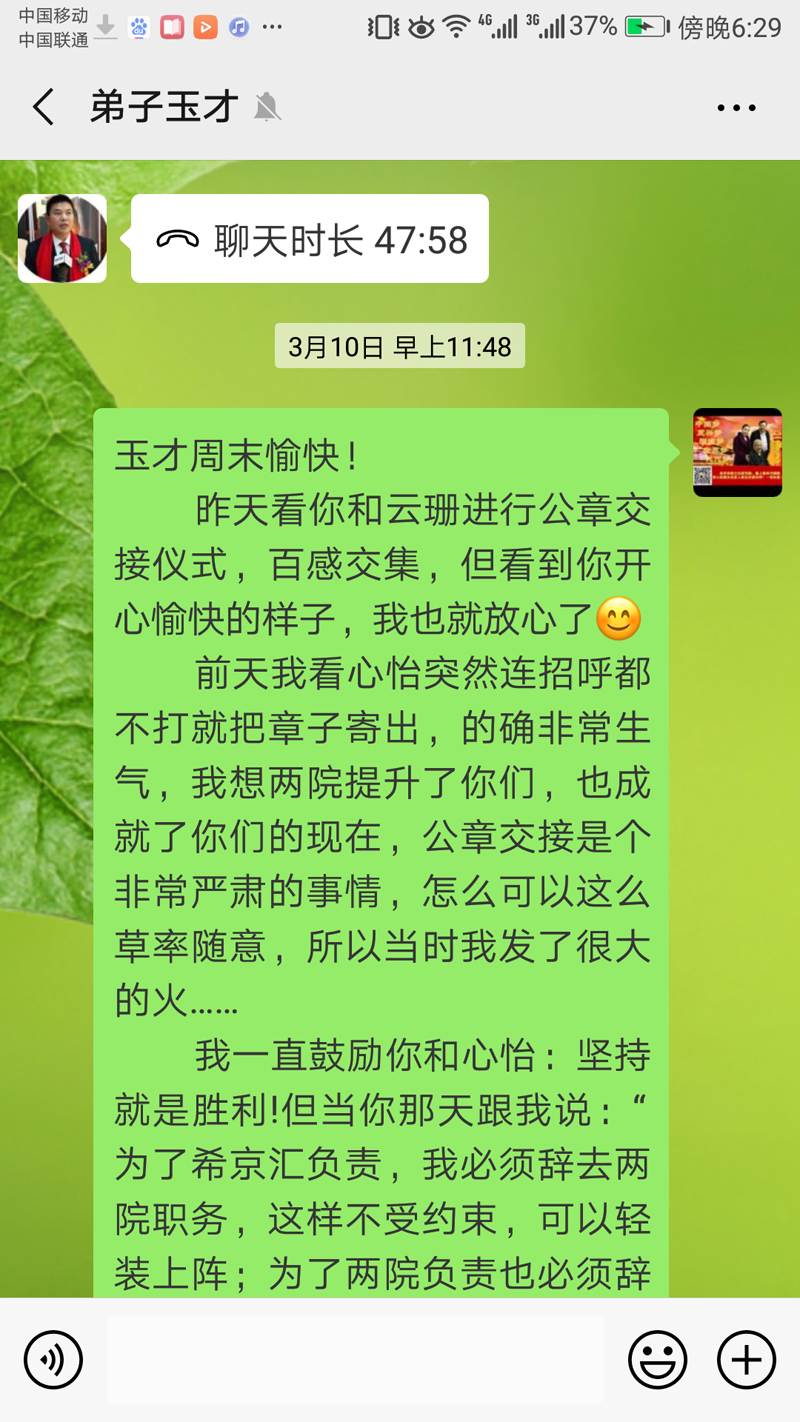Focus the message text field
800x1422 pixels.
(355, 1360)
